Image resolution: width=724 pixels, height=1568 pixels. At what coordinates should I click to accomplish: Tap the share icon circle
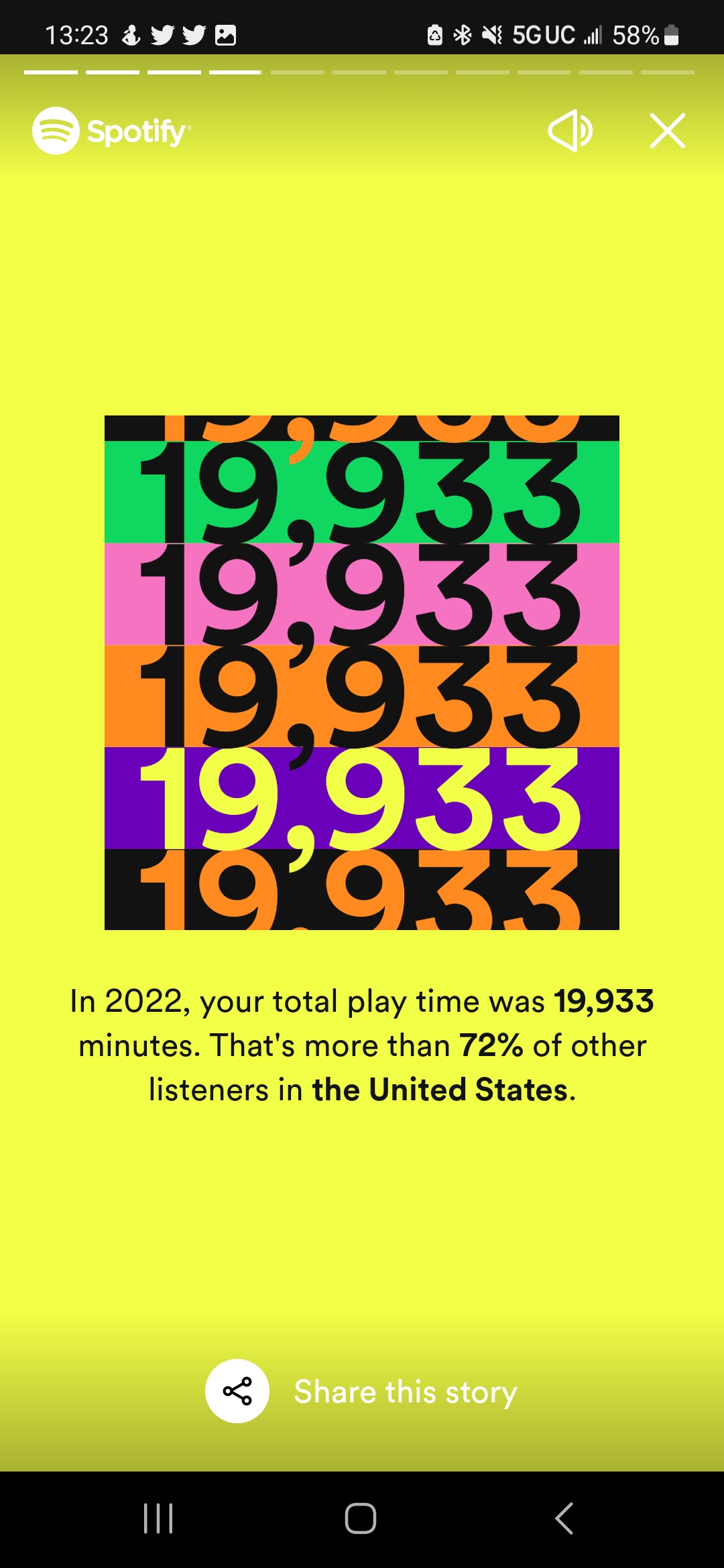tap(237, 1391)
